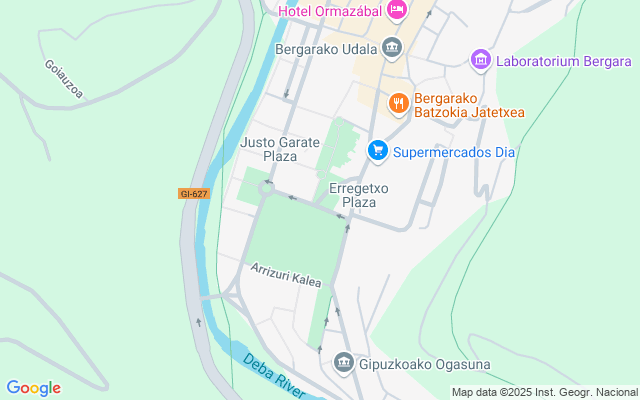640x400 pixels.
Task: Select the Bergarako Udala town hall pin
Action: coord(391,48)
